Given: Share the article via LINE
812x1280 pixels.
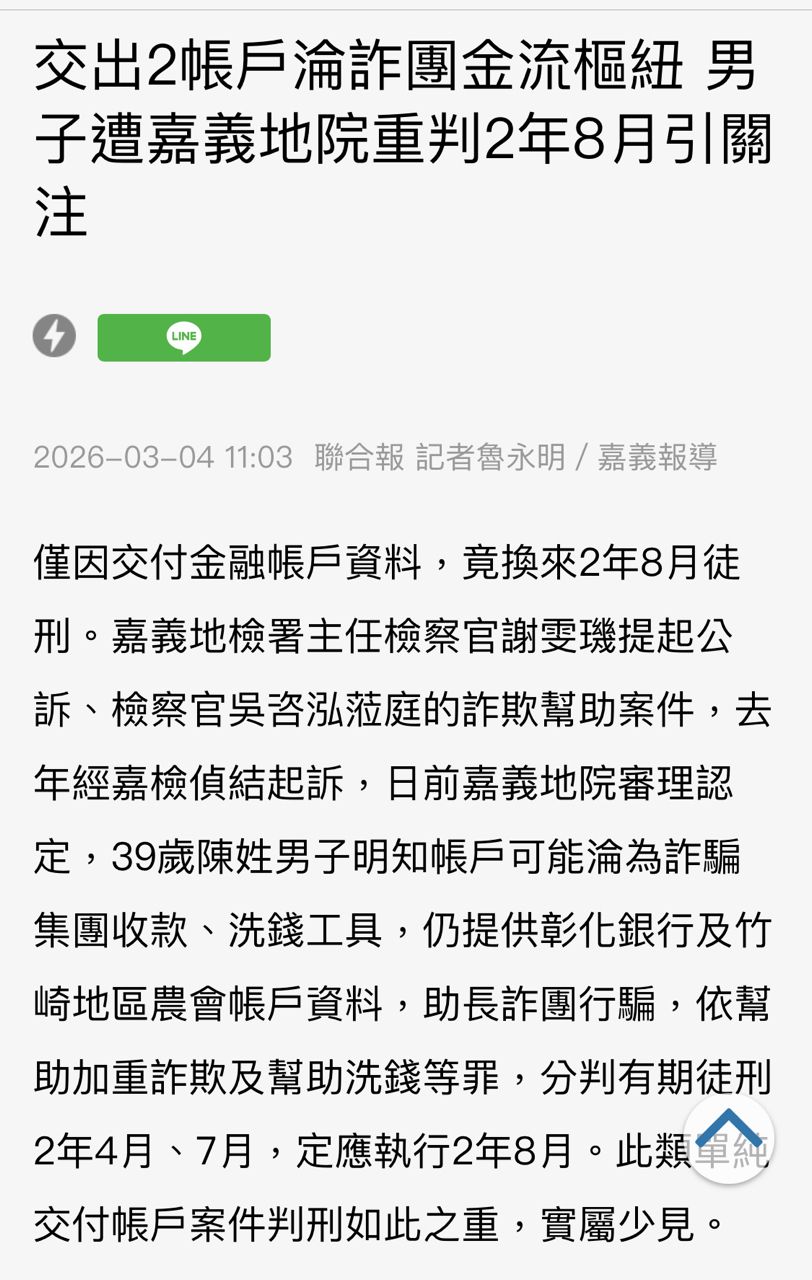Looking at the screenshot, I should pos(183,337).
